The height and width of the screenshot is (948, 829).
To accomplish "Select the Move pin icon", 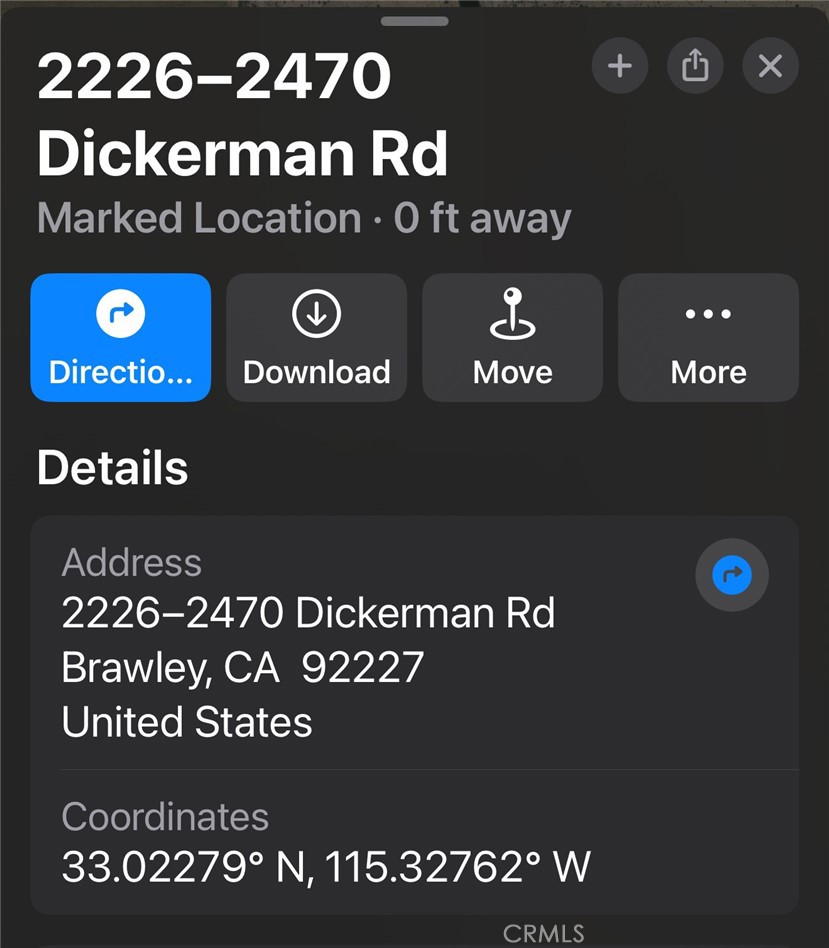I will click(512, 312).
